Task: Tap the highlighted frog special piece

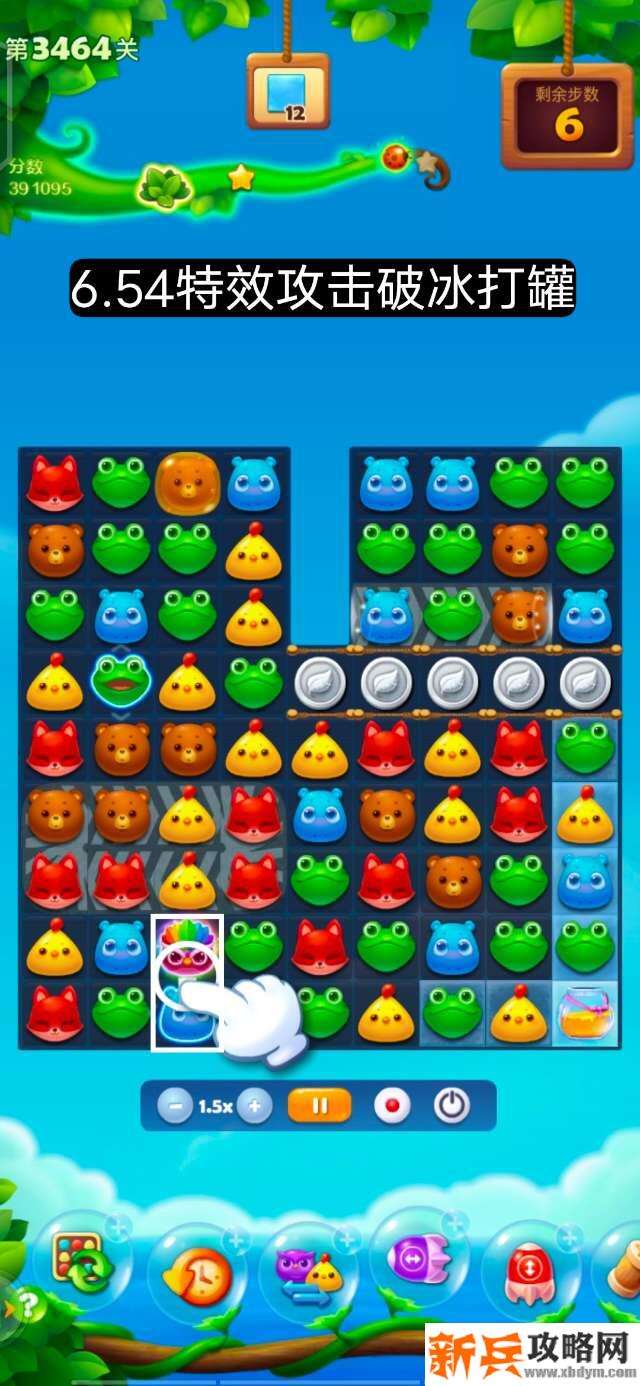Action: (x=121, y=680)
